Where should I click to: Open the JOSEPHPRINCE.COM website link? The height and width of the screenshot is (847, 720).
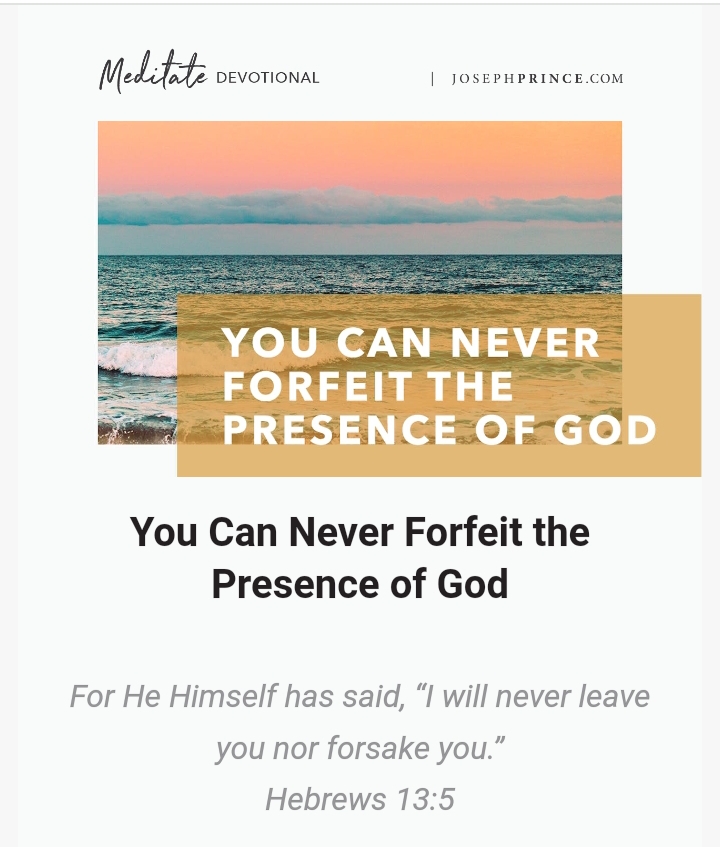(537, 79)
